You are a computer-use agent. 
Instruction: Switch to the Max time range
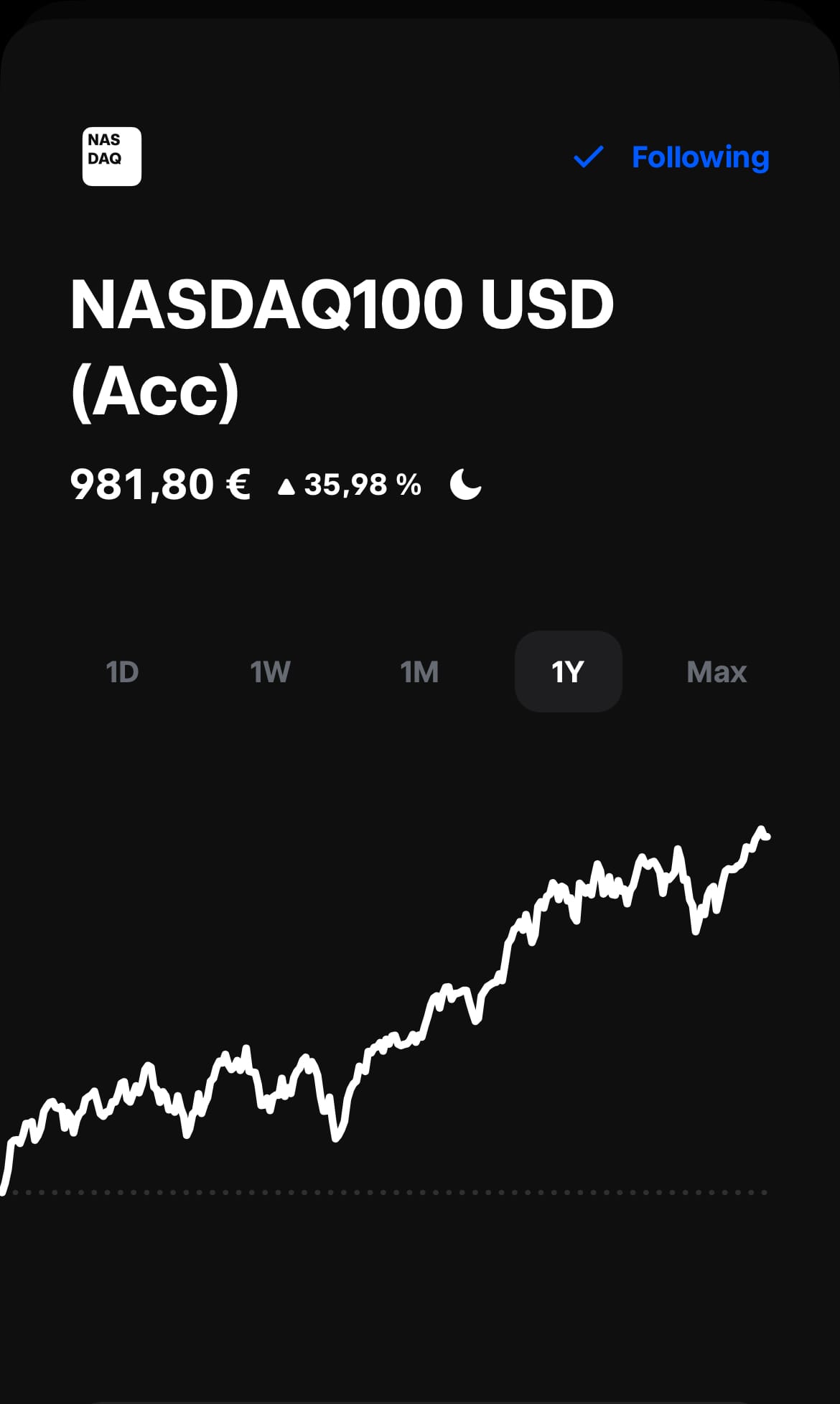[x=717, y=672]
